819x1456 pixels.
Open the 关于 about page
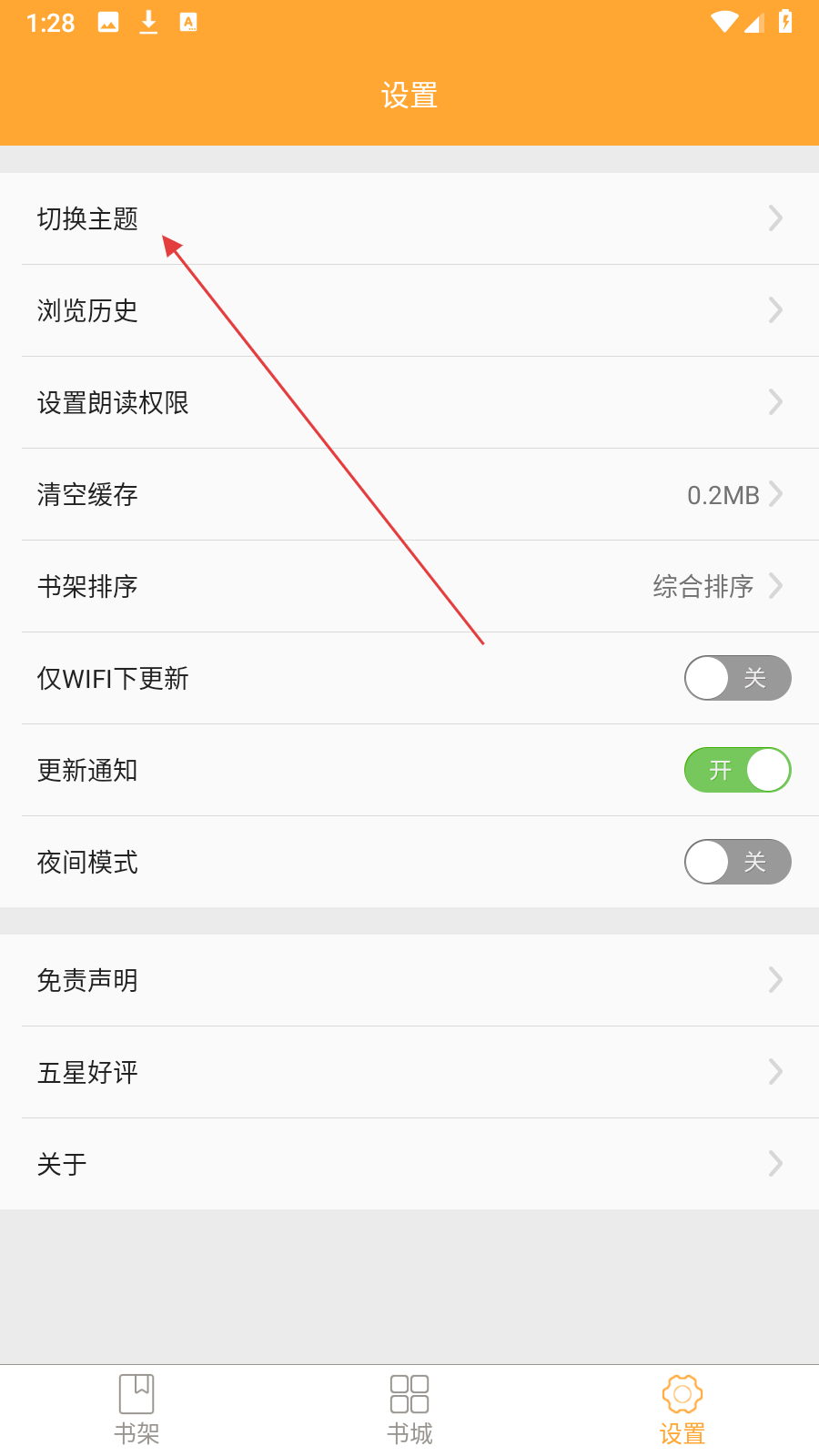pyautogui.click(x=409, y=1164)
